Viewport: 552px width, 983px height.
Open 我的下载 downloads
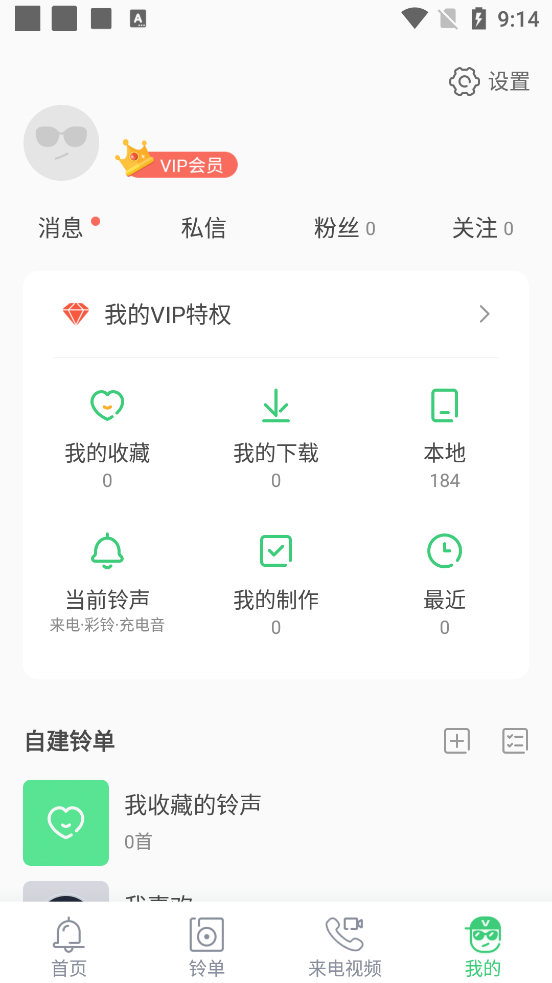coord(276,438)
